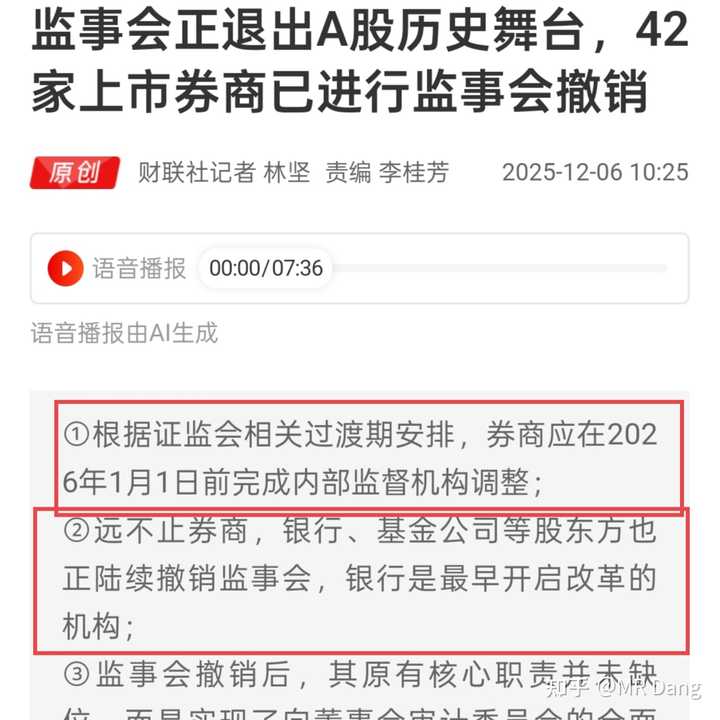Image resolution: width=720 pixels, height=720 pixels.
Task: Play the 语音播报 audio narration
Action: (66, 268)
